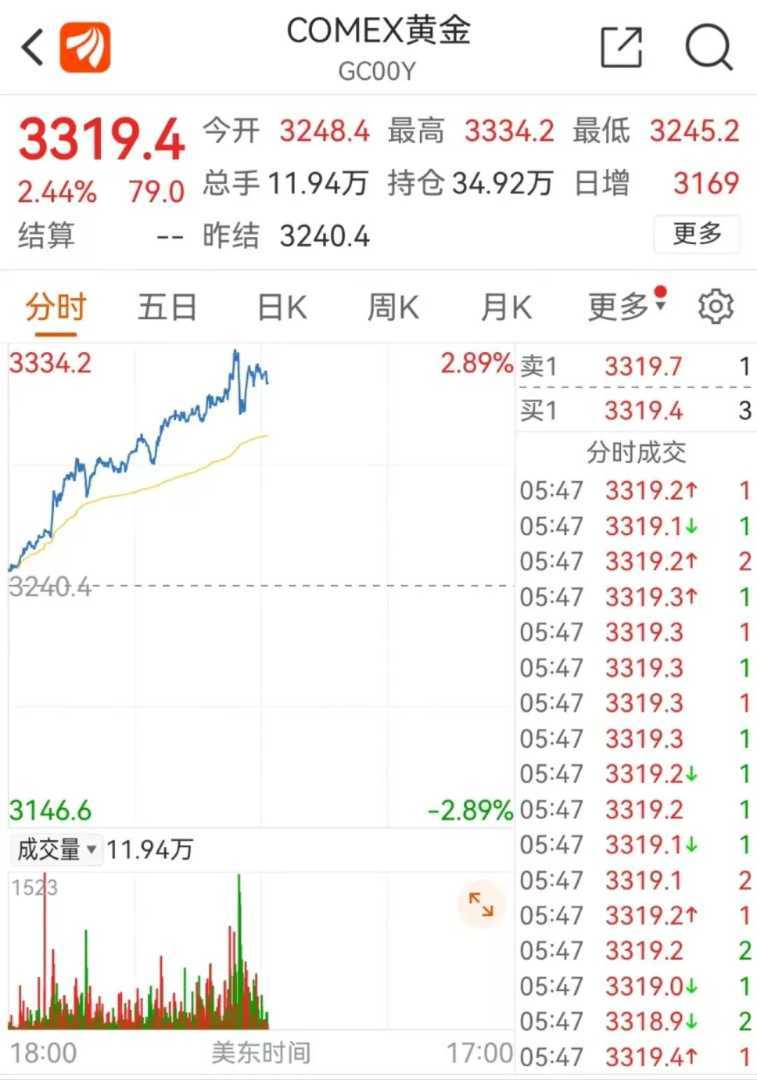Expand the 更多 chart period dropdown
Image resolution: width=757 pixels, height=1080 pixels.
[x=625, y=307]
